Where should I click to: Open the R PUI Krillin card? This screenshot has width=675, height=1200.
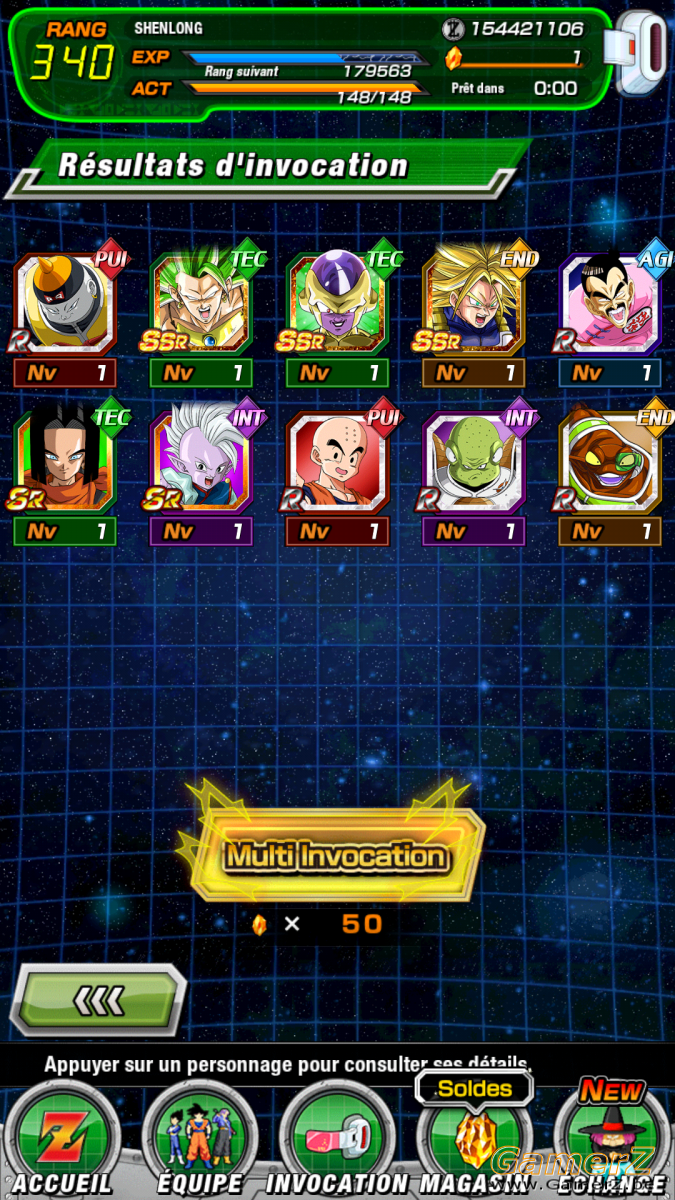click(337, 461)
